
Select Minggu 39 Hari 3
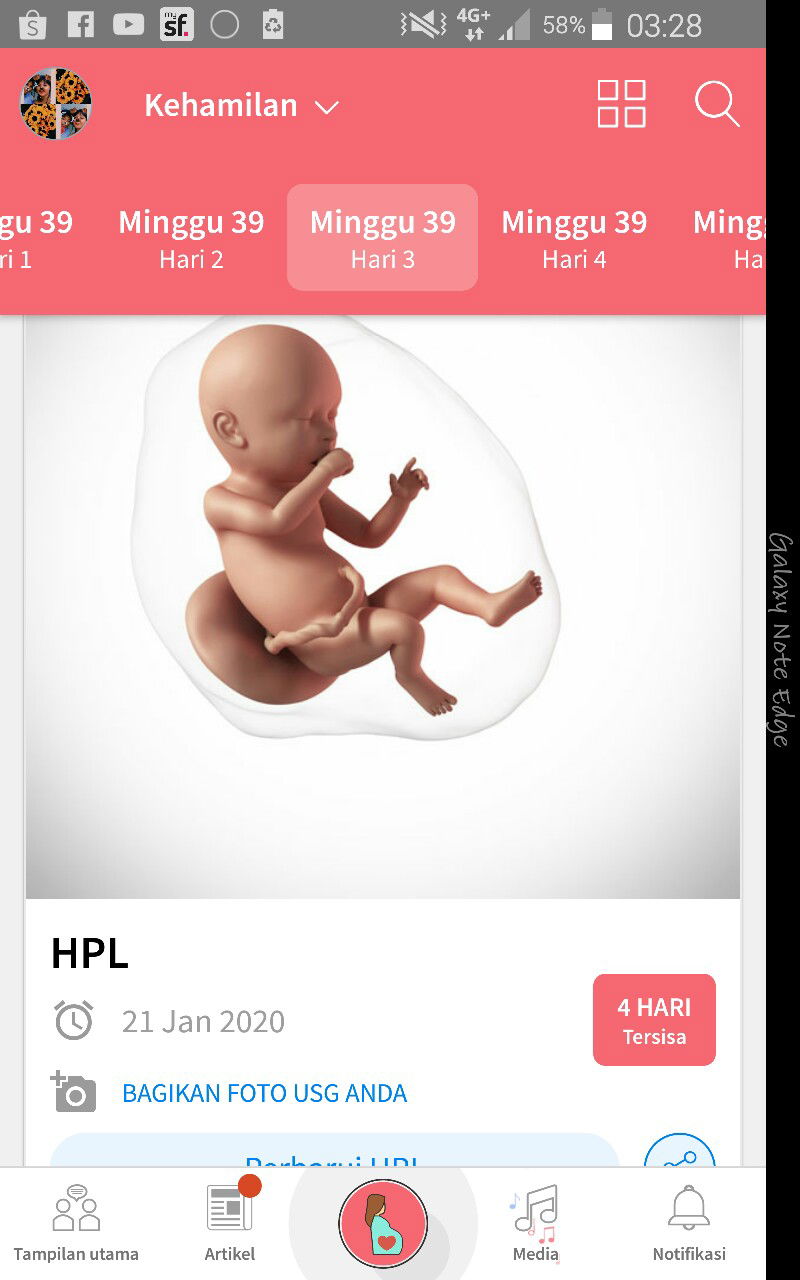point(382,238)
